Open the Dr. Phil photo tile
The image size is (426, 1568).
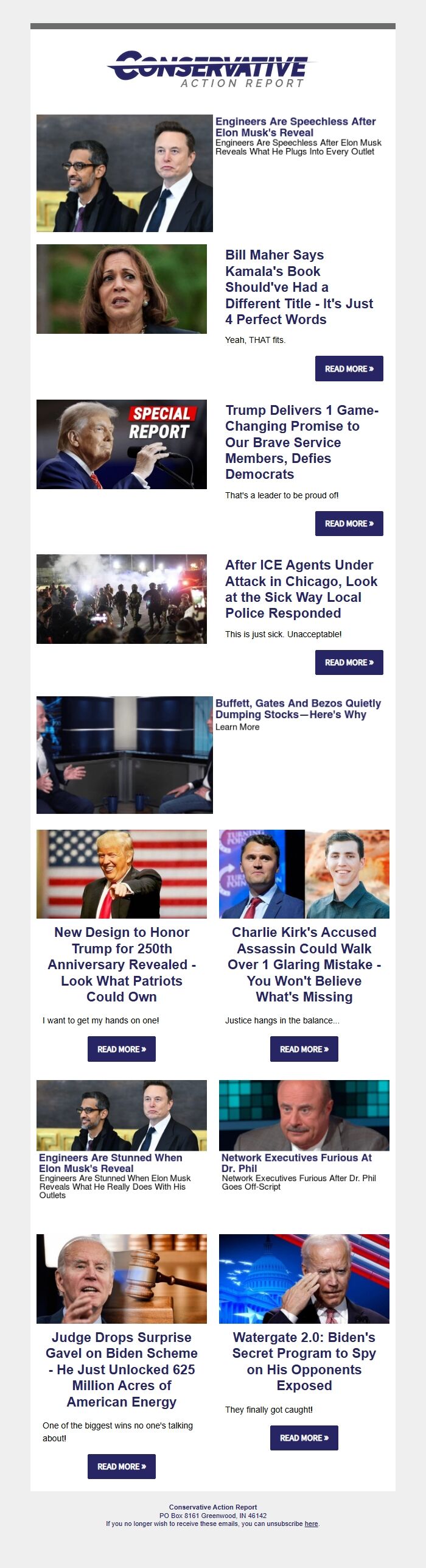[x=304, y=1115]
